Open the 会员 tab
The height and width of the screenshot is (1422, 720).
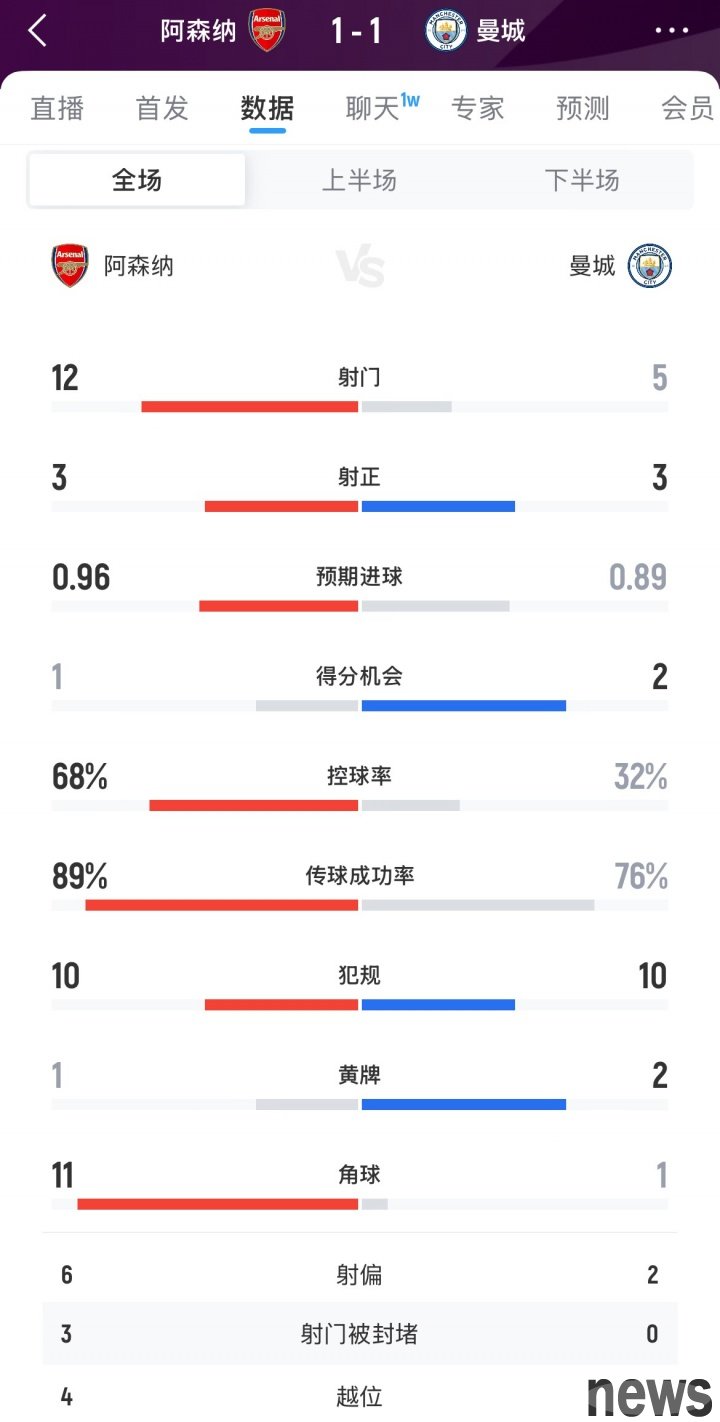pos(688,108)
